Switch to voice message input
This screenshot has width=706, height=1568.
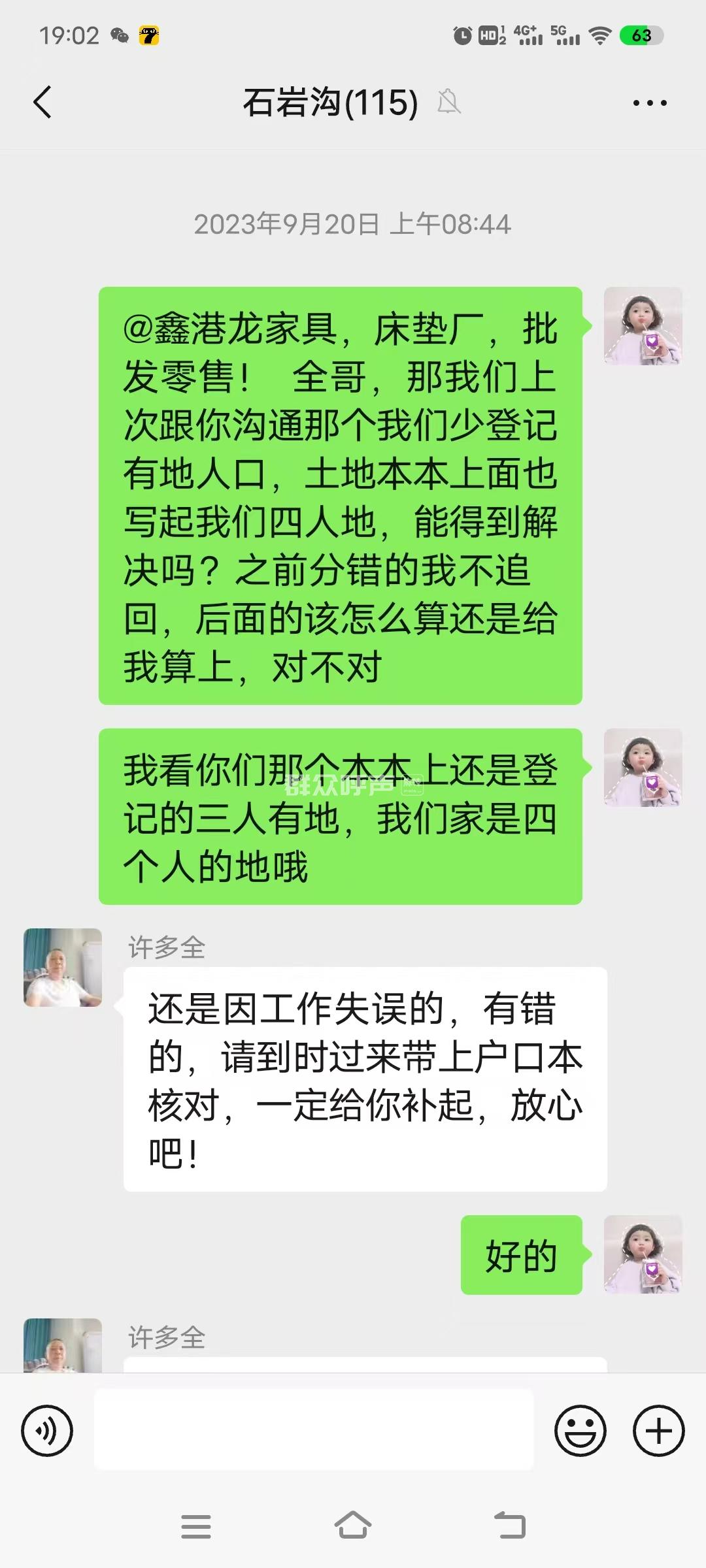click(x=46, y=1430)
